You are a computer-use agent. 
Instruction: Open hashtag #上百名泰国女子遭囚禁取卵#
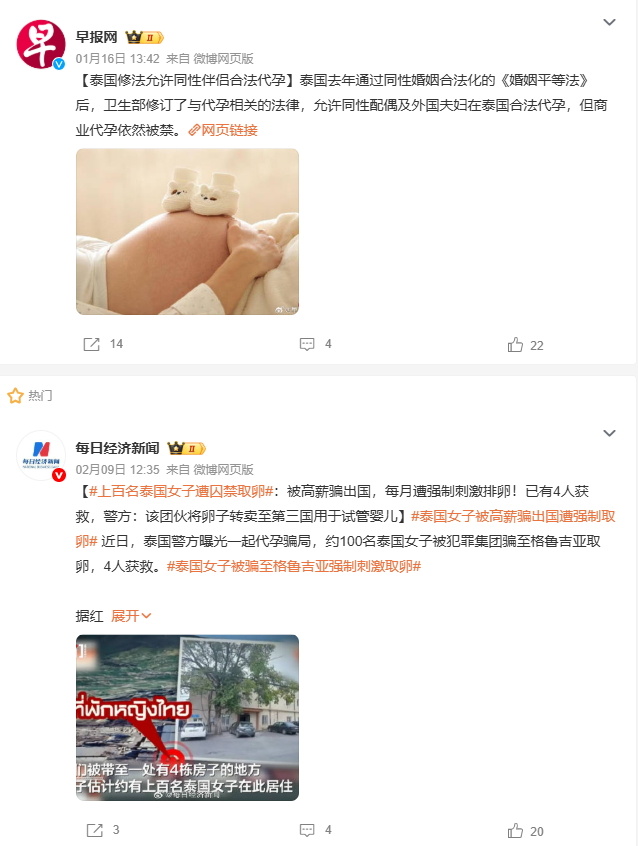click(181, 492)
